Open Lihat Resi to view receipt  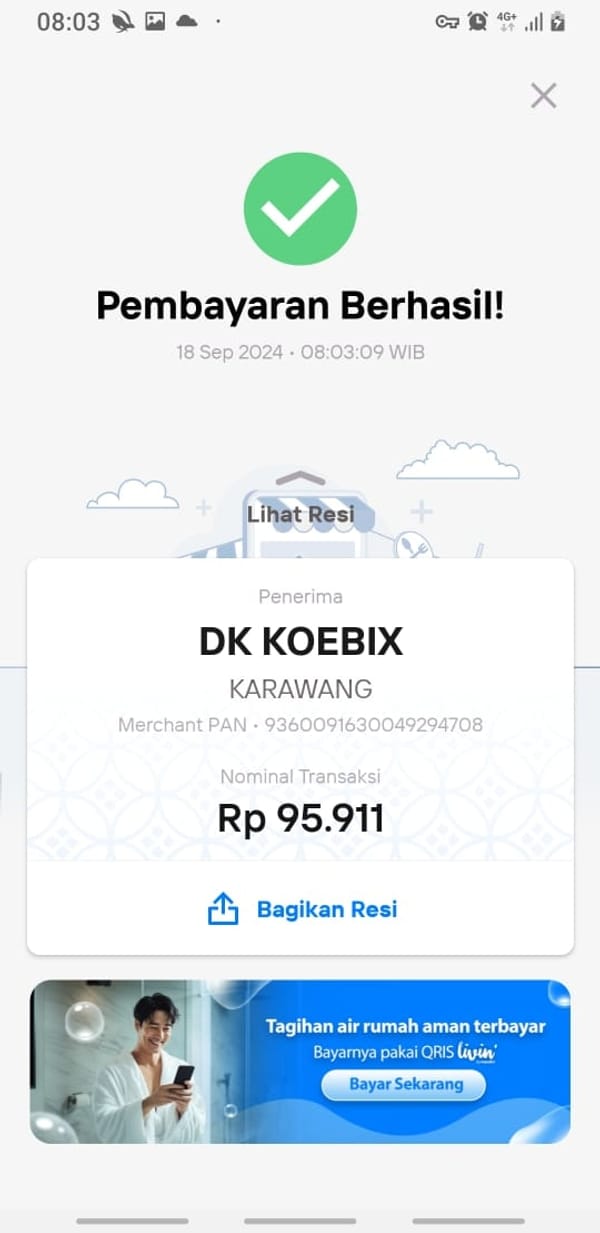pyautogui.click(x=300, y=517)
